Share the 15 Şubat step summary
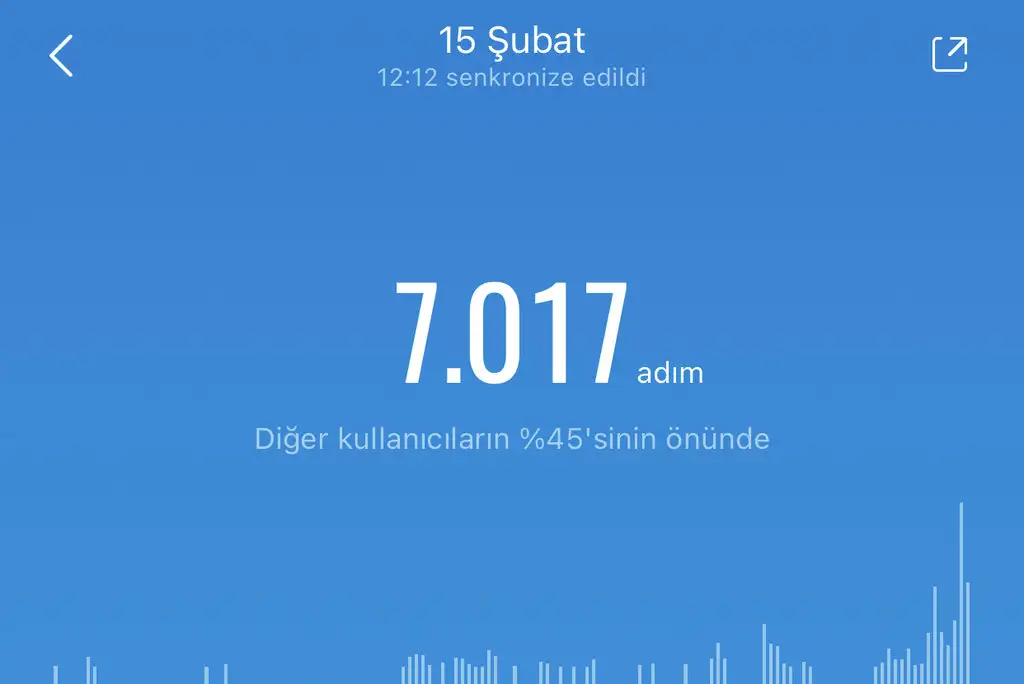 (949, 54)
